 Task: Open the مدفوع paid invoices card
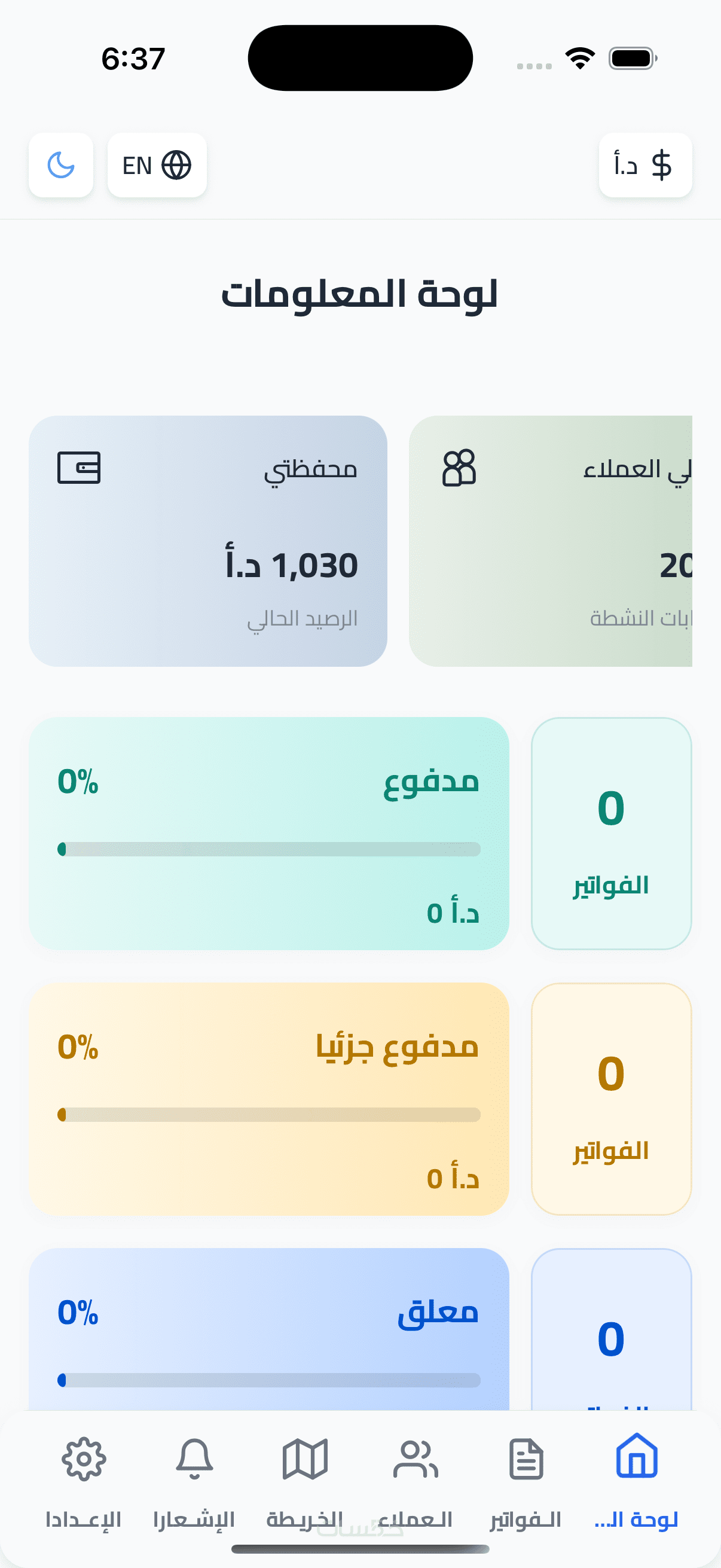pos(268,832)
